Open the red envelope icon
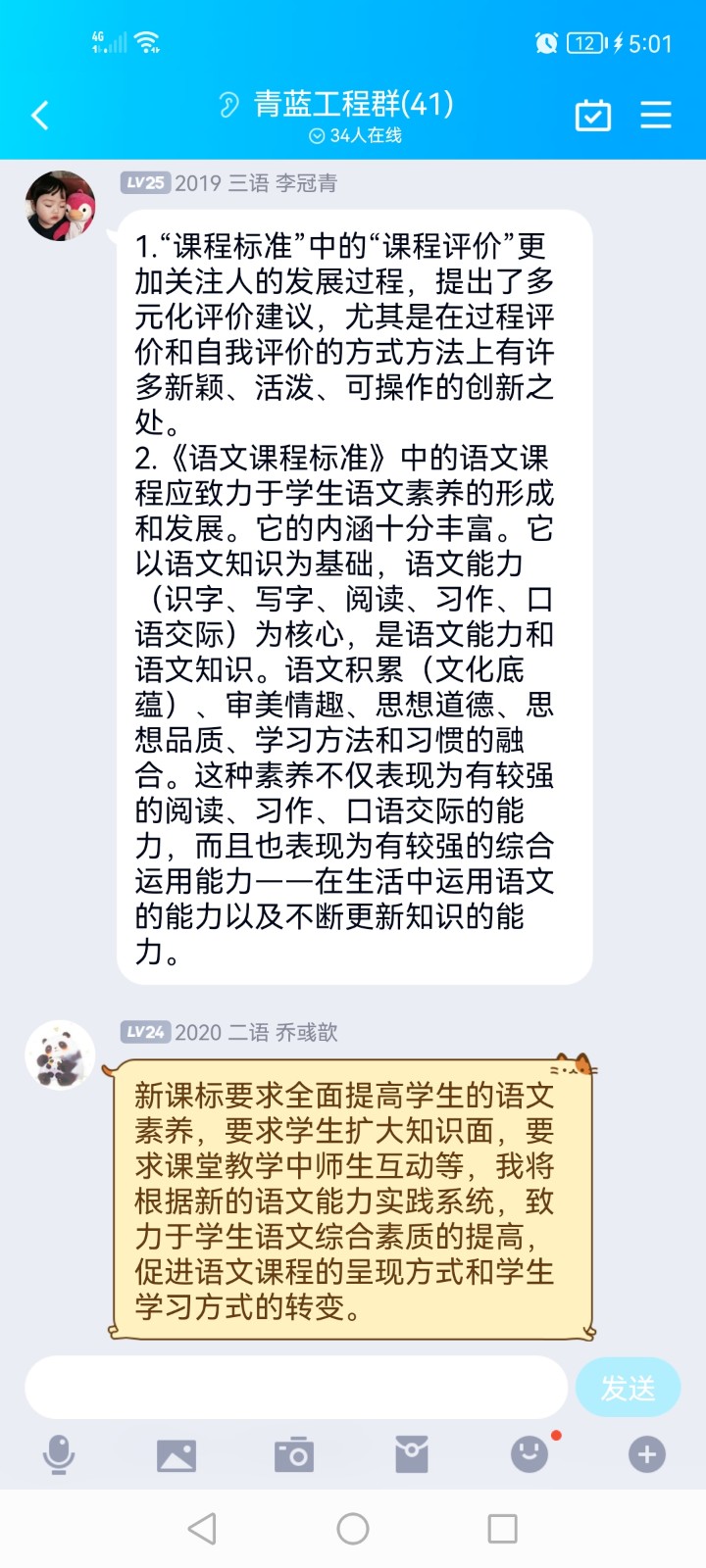The width and height of the screenshot is (706, 1568). pyautogui.click(x=412, y=1455)
